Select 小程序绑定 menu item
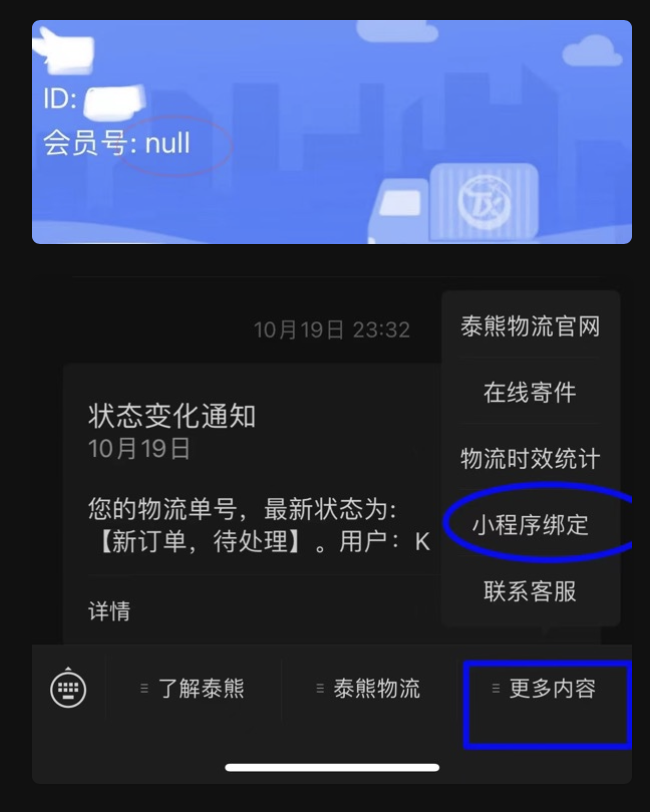The height and width of the screenshot is (812, 650). pos(530,525)
